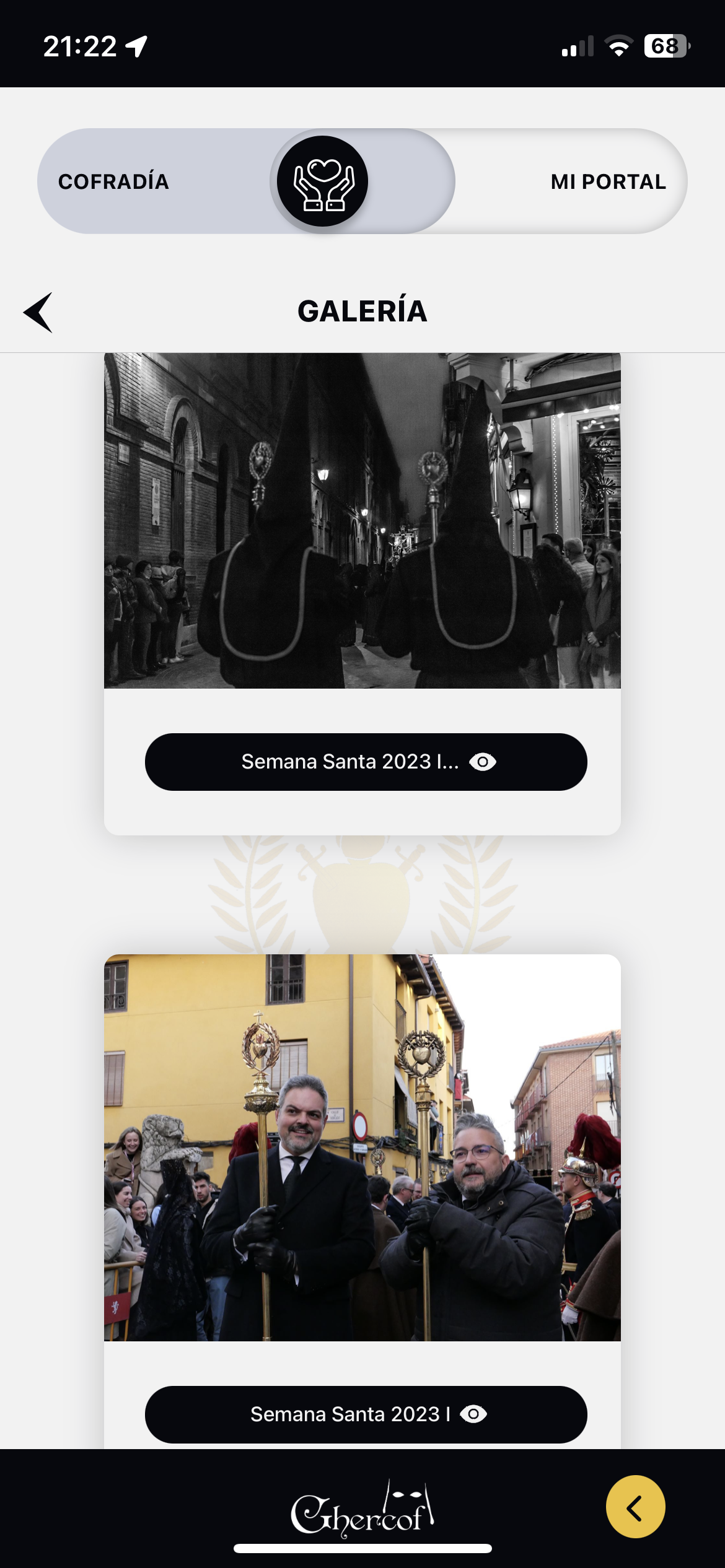
Task: View the Semana Santa 2023 I gallery
Action: [366, 1414]
